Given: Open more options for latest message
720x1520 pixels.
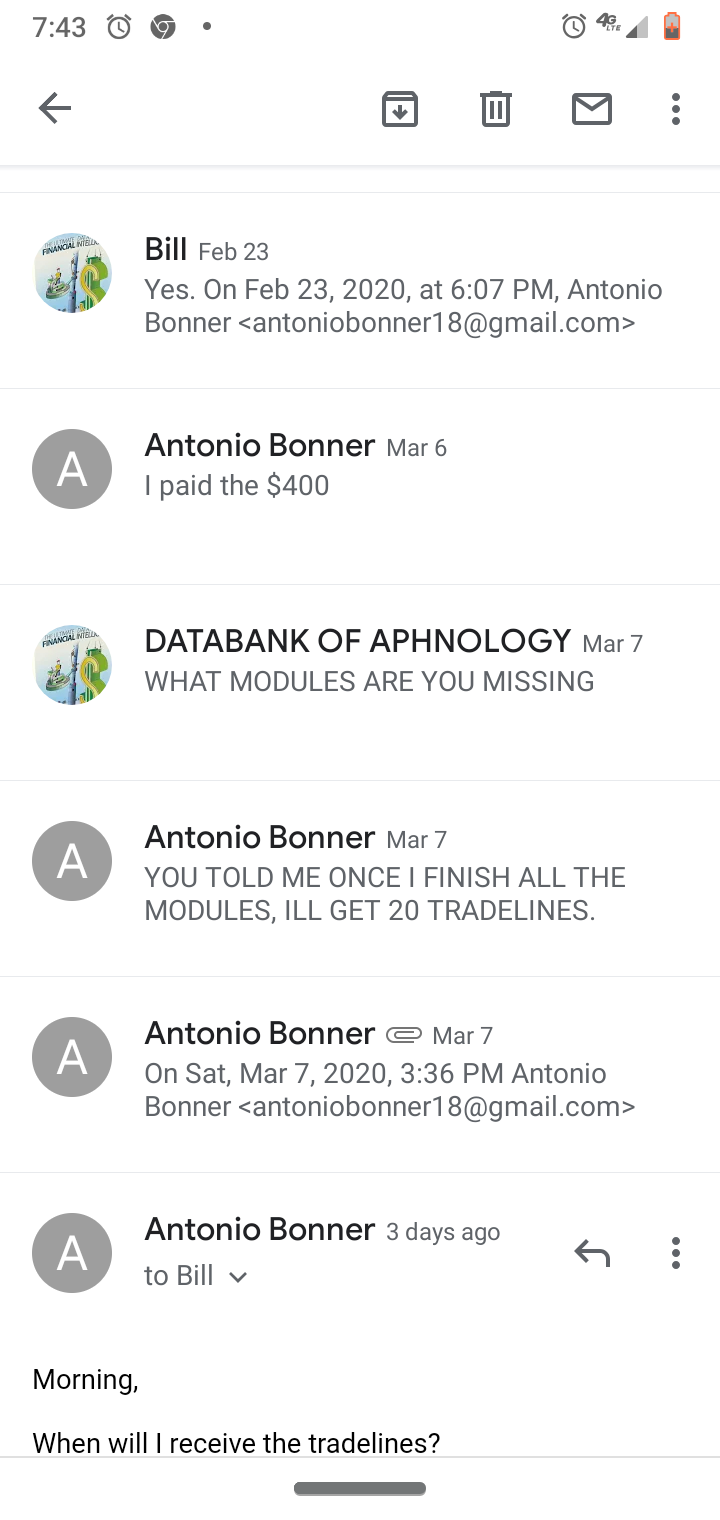Looking at the screenshot, I should (676, 1252).
